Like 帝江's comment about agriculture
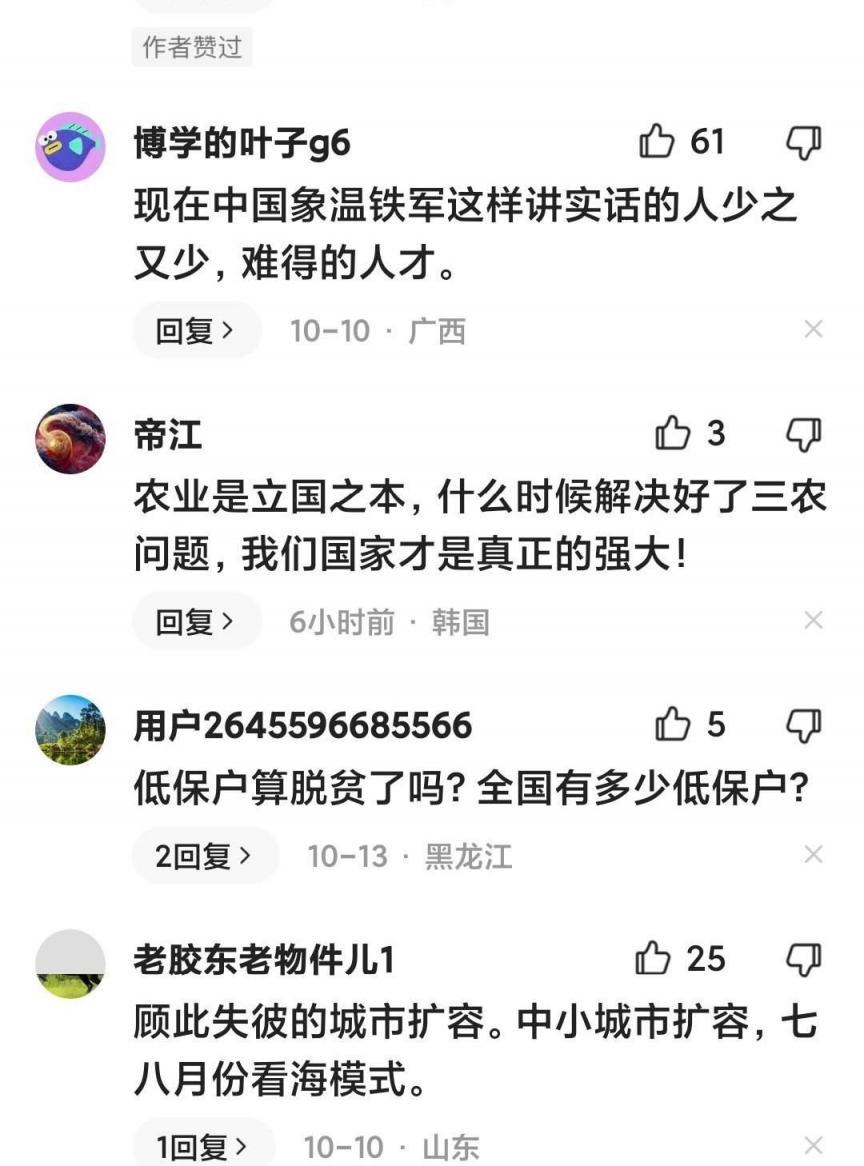 coord(673,434)
